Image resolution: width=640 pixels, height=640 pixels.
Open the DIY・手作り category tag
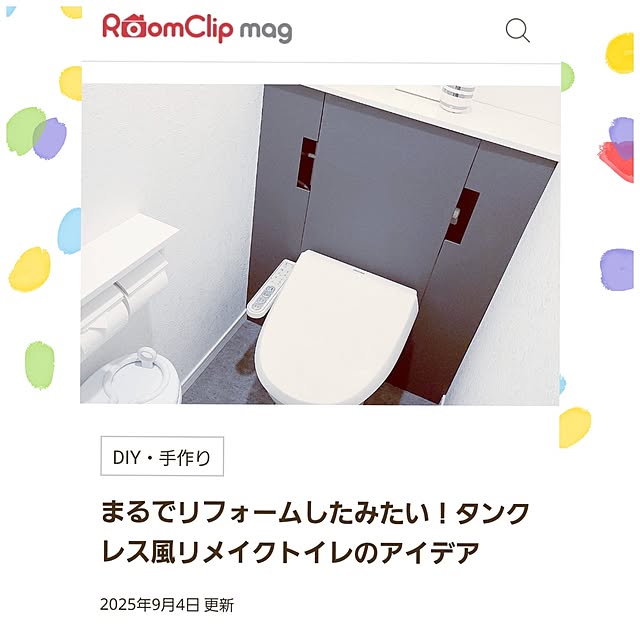(x=162, y=458)
